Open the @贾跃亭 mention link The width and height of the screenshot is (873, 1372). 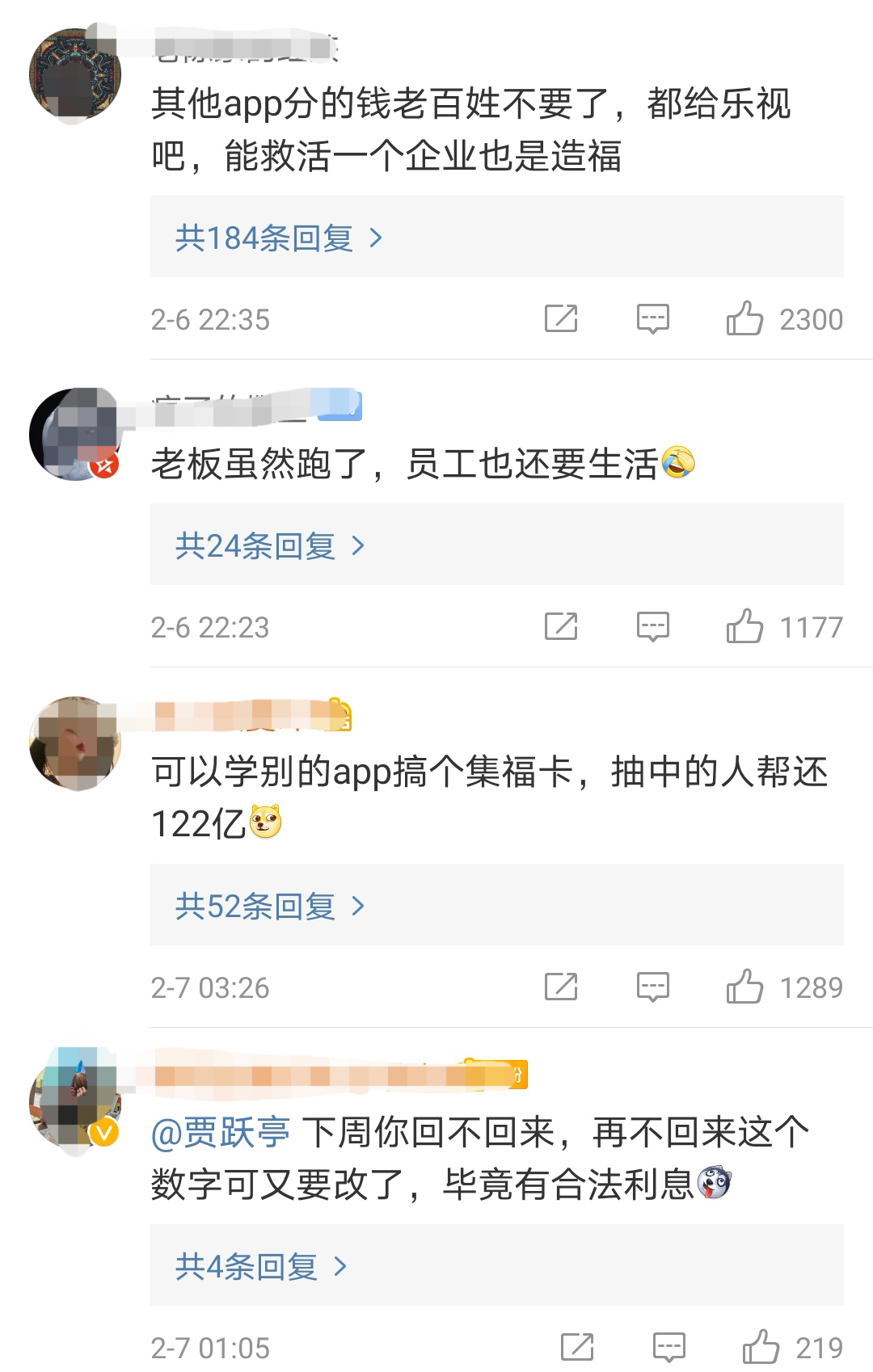221,1133
